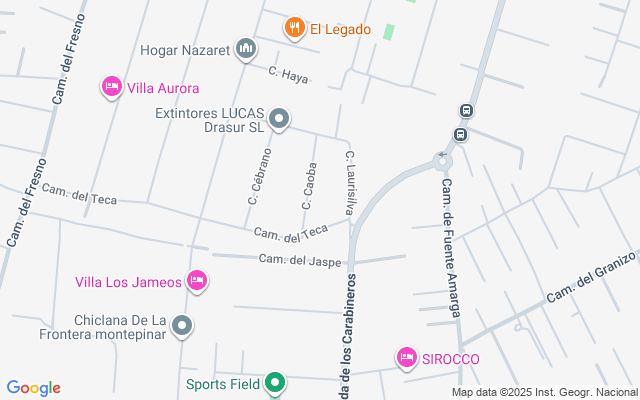Screen dimensions: 640x400
Task: Open Chiclana De La Frontera montepinar marker
Action: tap(182, 325)
